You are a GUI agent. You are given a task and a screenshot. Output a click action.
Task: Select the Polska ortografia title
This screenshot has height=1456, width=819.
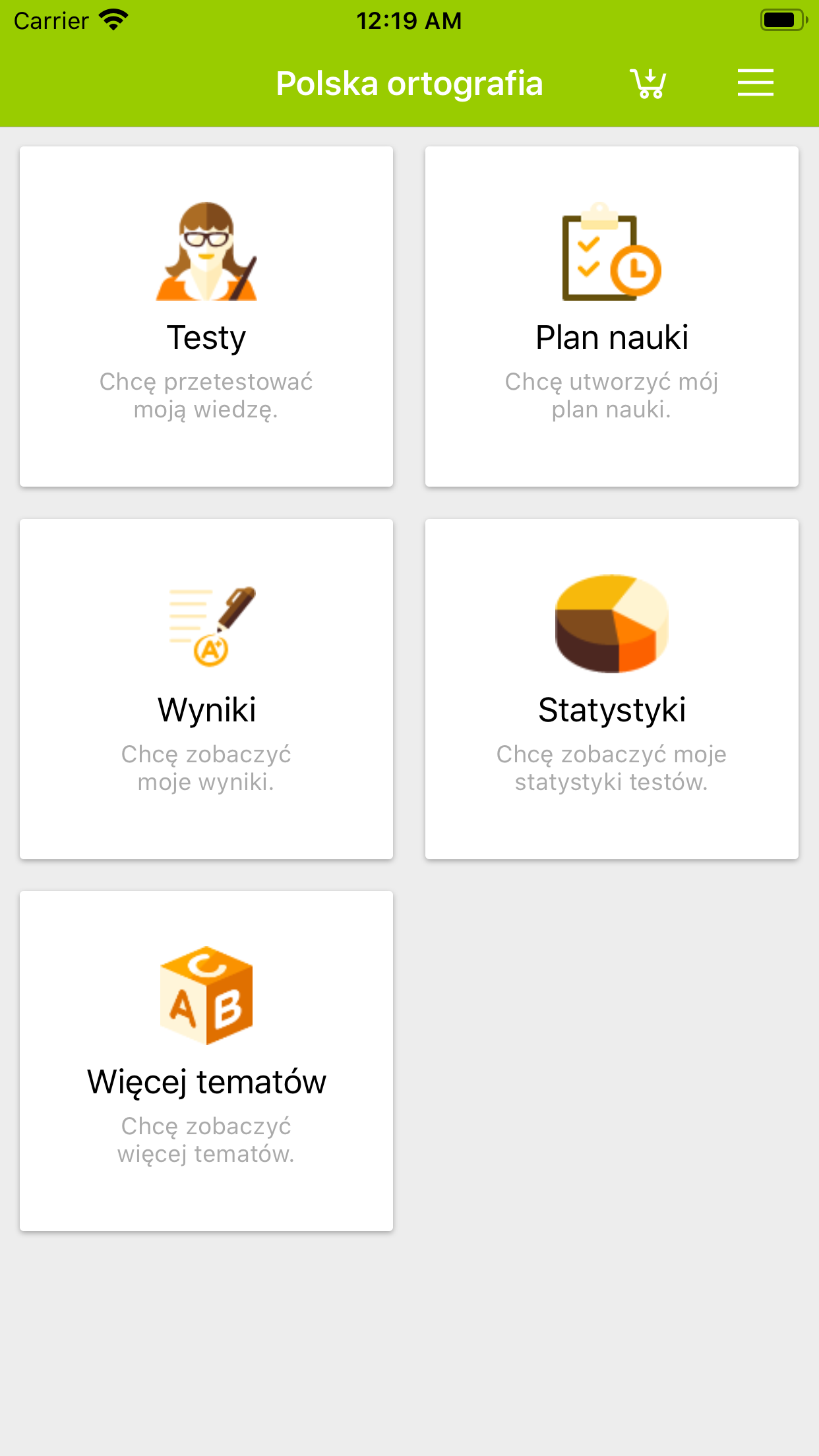409,82
